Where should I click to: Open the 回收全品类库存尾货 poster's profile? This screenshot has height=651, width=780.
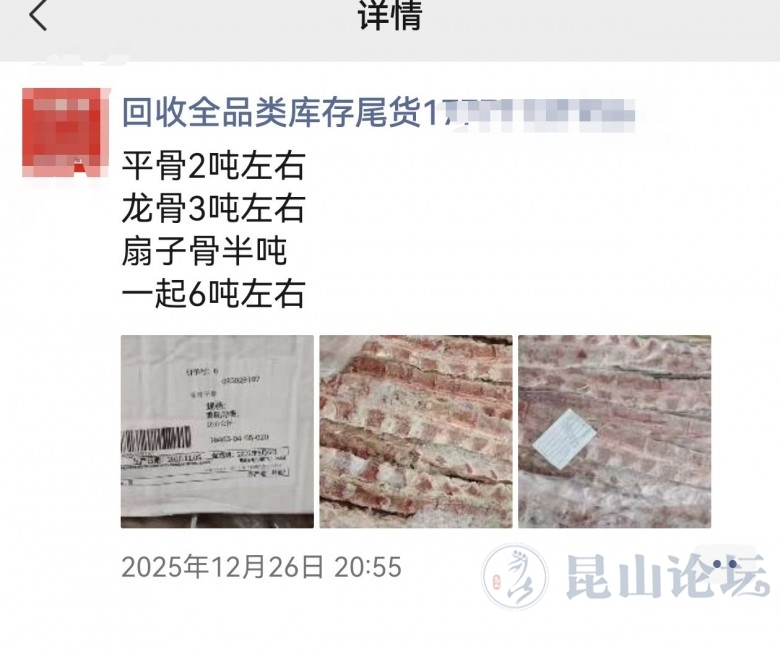point(270,112)
